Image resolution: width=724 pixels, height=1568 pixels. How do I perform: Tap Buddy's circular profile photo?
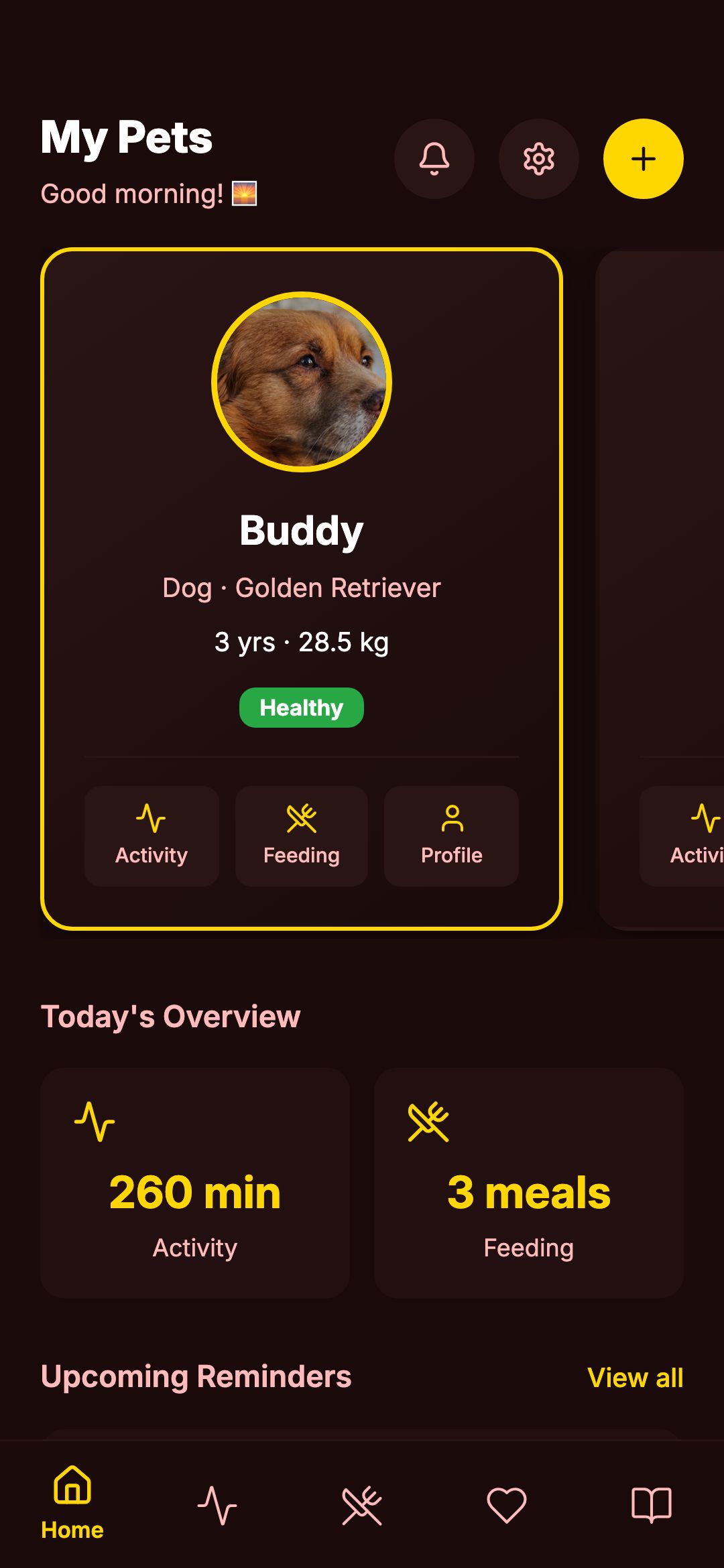300,382
